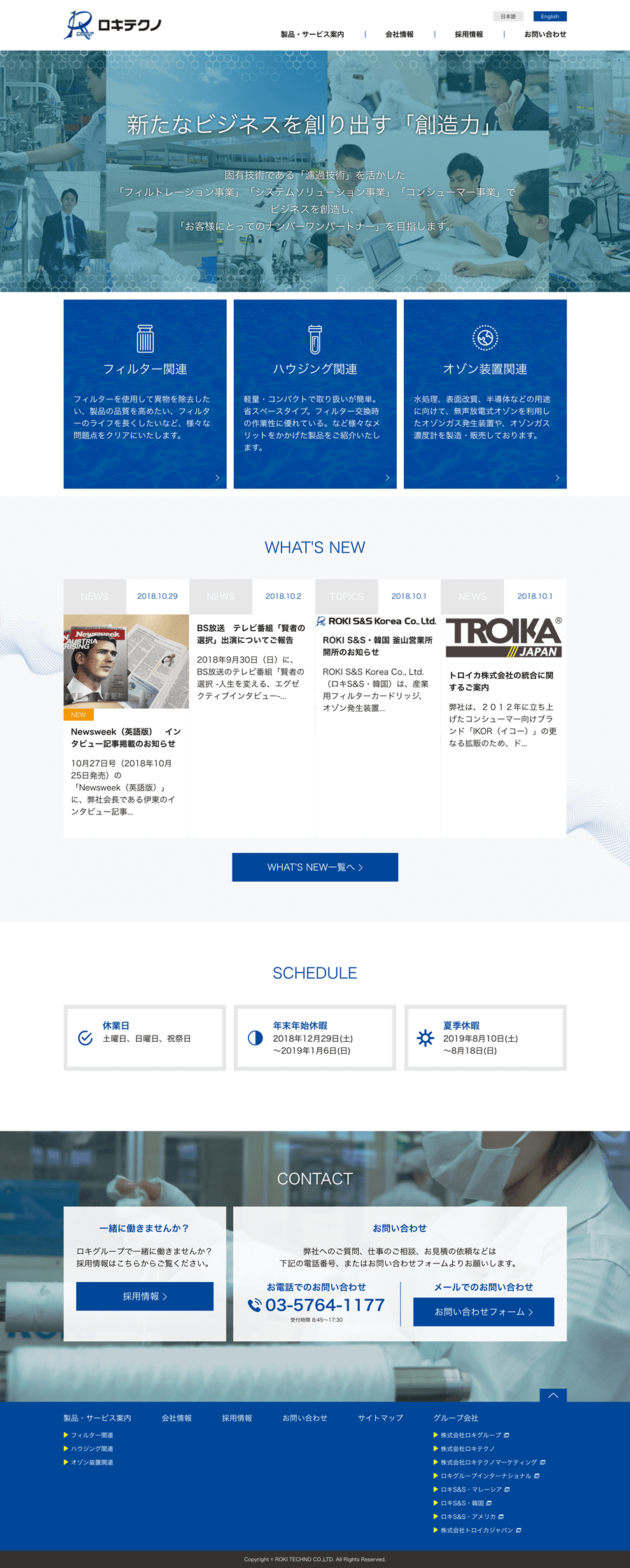Open the ハウジング関連 card
Screen dimensions: 630x1568
(315, 394)
